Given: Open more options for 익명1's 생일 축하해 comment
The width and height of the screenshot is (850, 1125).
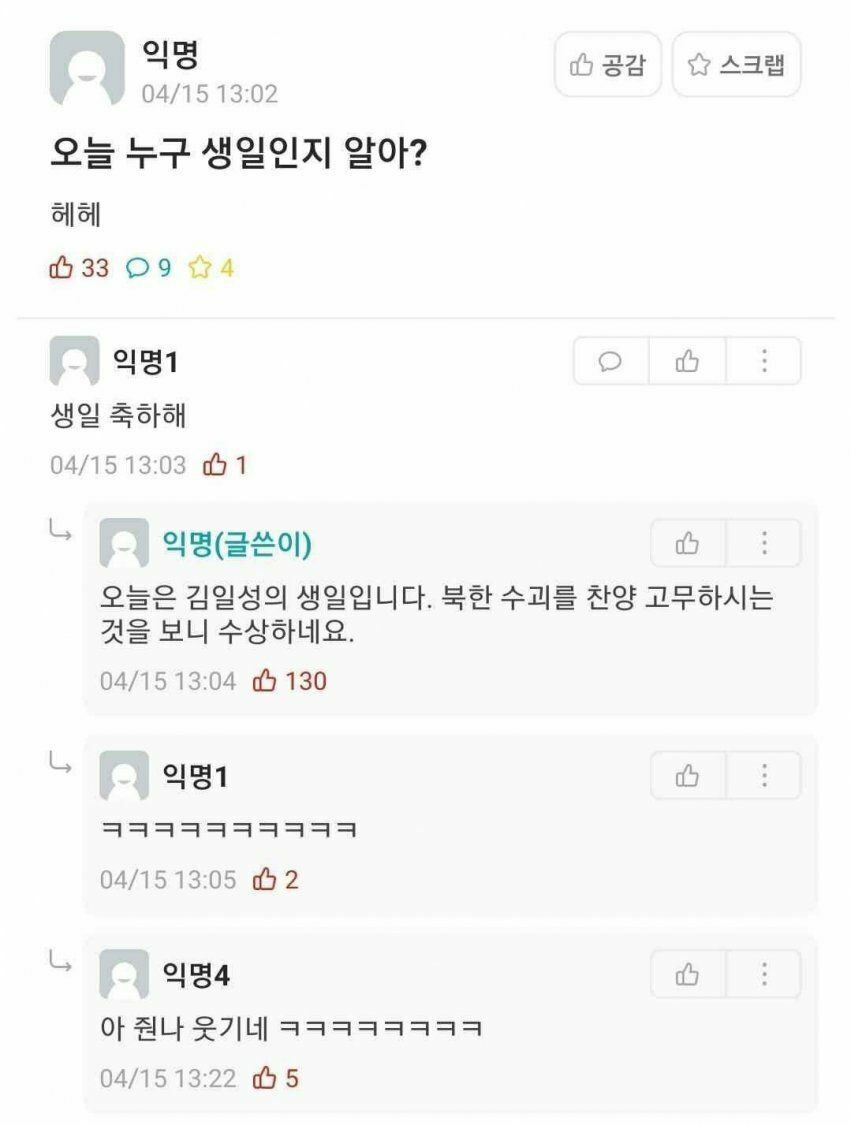Looking at the screenshot, I should [763, 361].
